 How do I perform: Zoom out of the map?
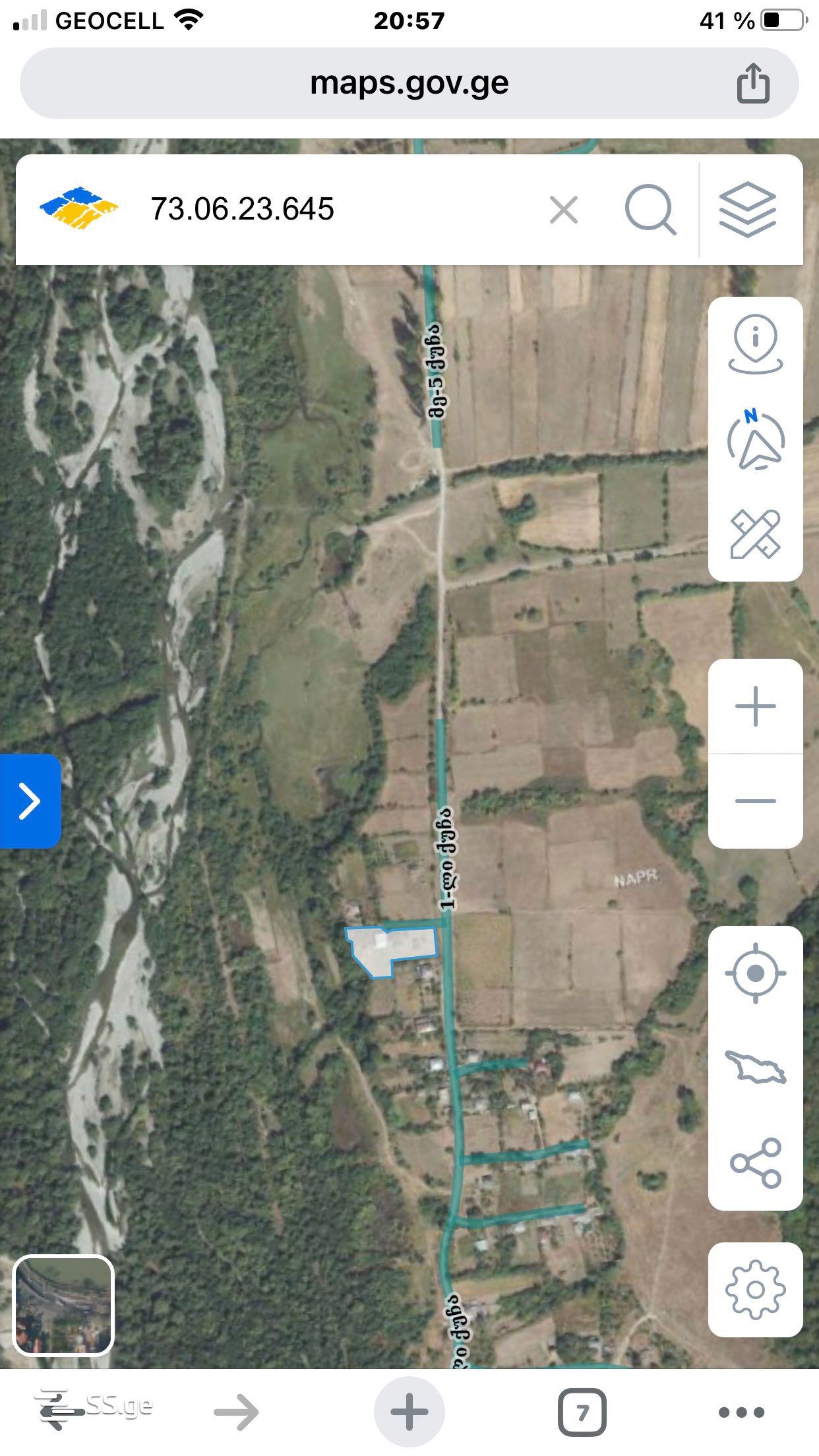point(755,801)
